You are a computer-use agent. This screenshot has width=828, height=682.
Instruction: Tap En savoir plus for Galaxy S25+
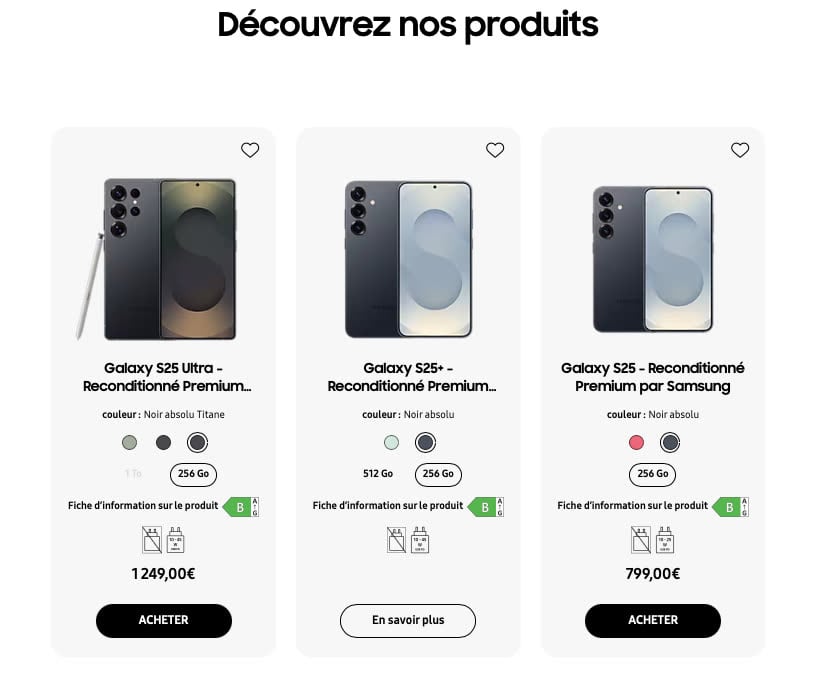(x=408, y=620)
